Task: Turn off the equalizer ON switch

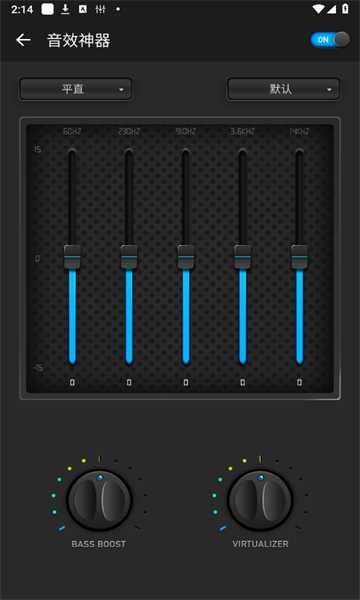Action: click(330, 39)
